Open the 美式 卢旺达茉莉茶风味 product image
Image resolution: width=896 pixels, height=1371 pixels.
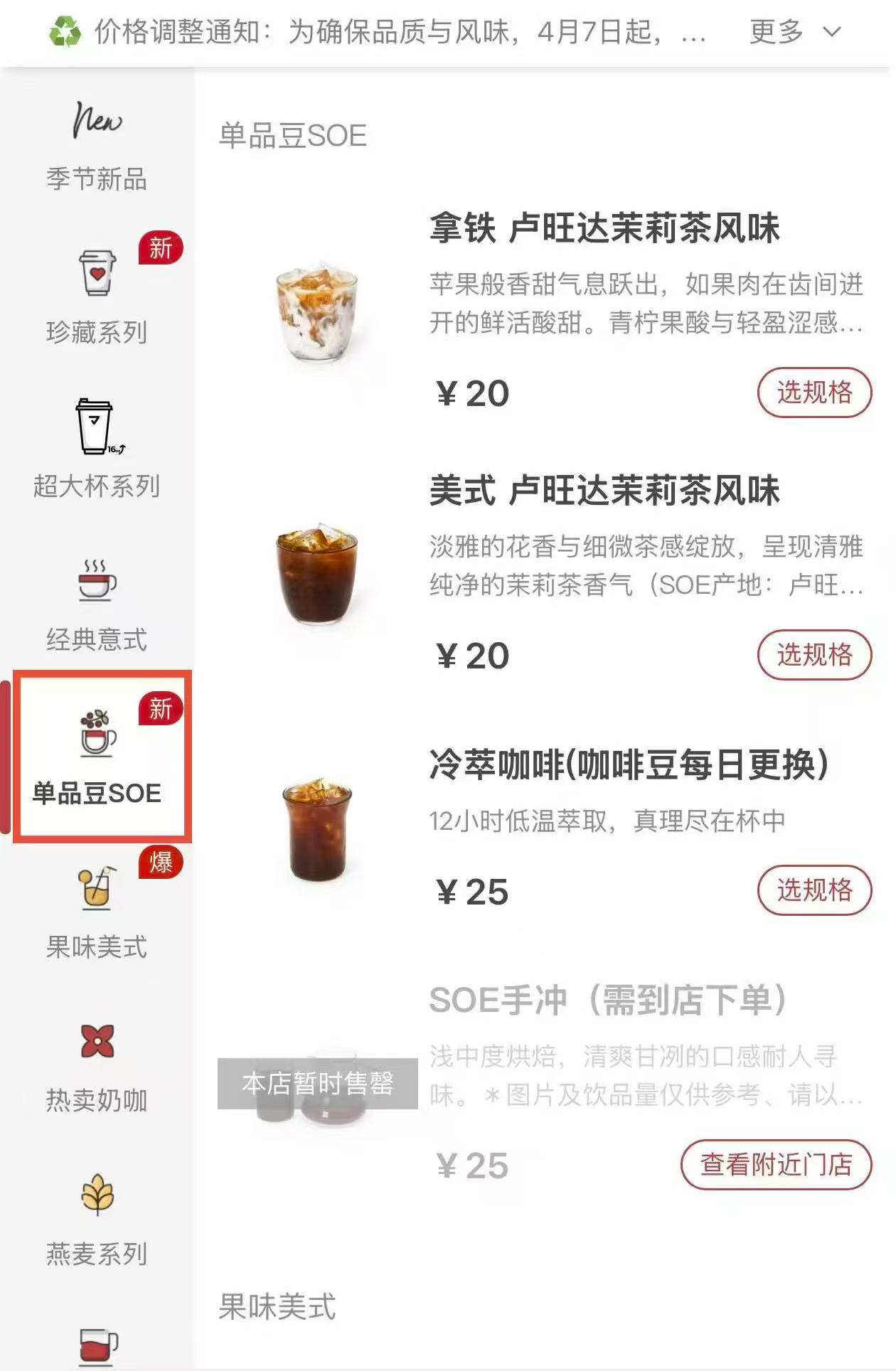(x=317, y=575)
